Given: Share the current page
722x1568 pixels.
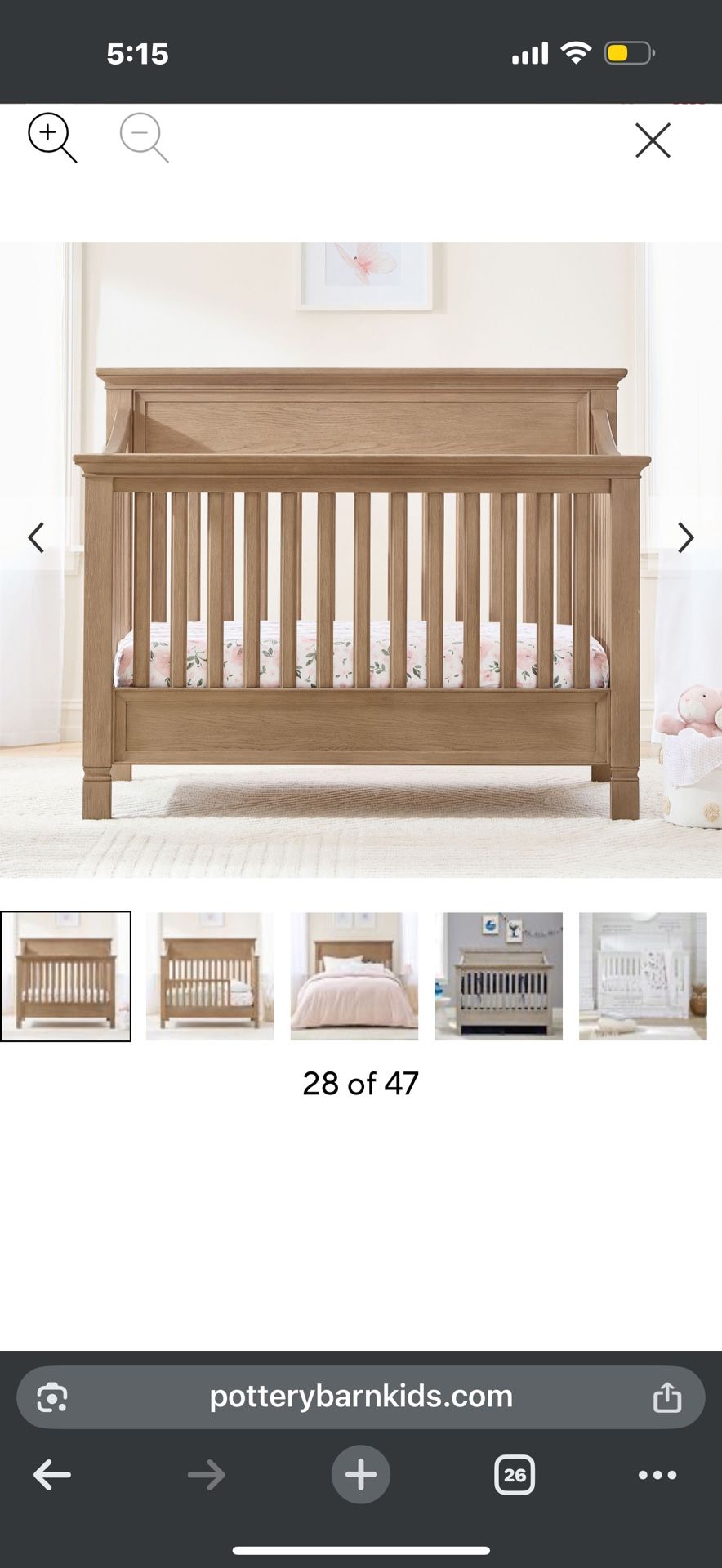Looking at the screenshot, I should [x=668, y=1396].
